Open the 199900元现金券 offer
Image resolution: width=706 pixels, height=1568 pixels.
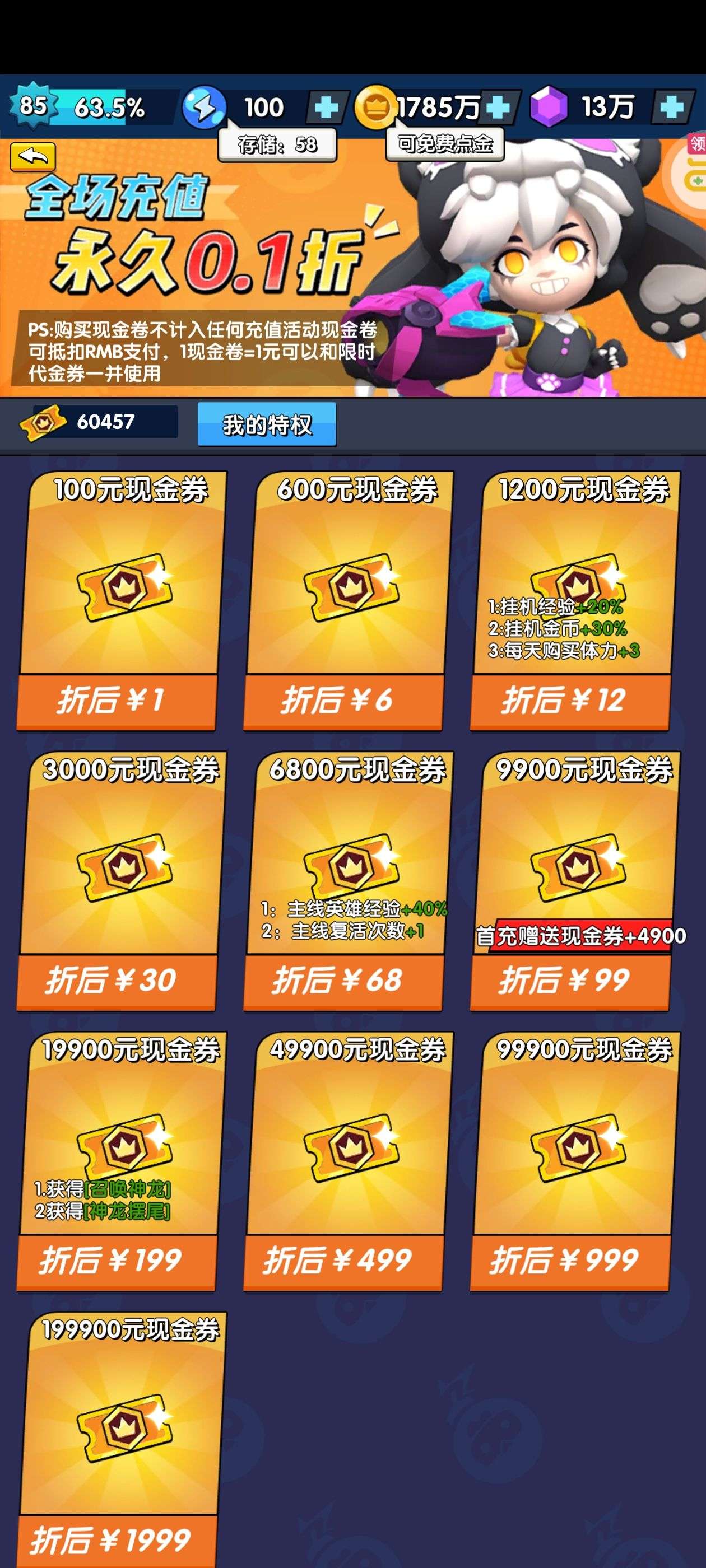point(117,1440)
